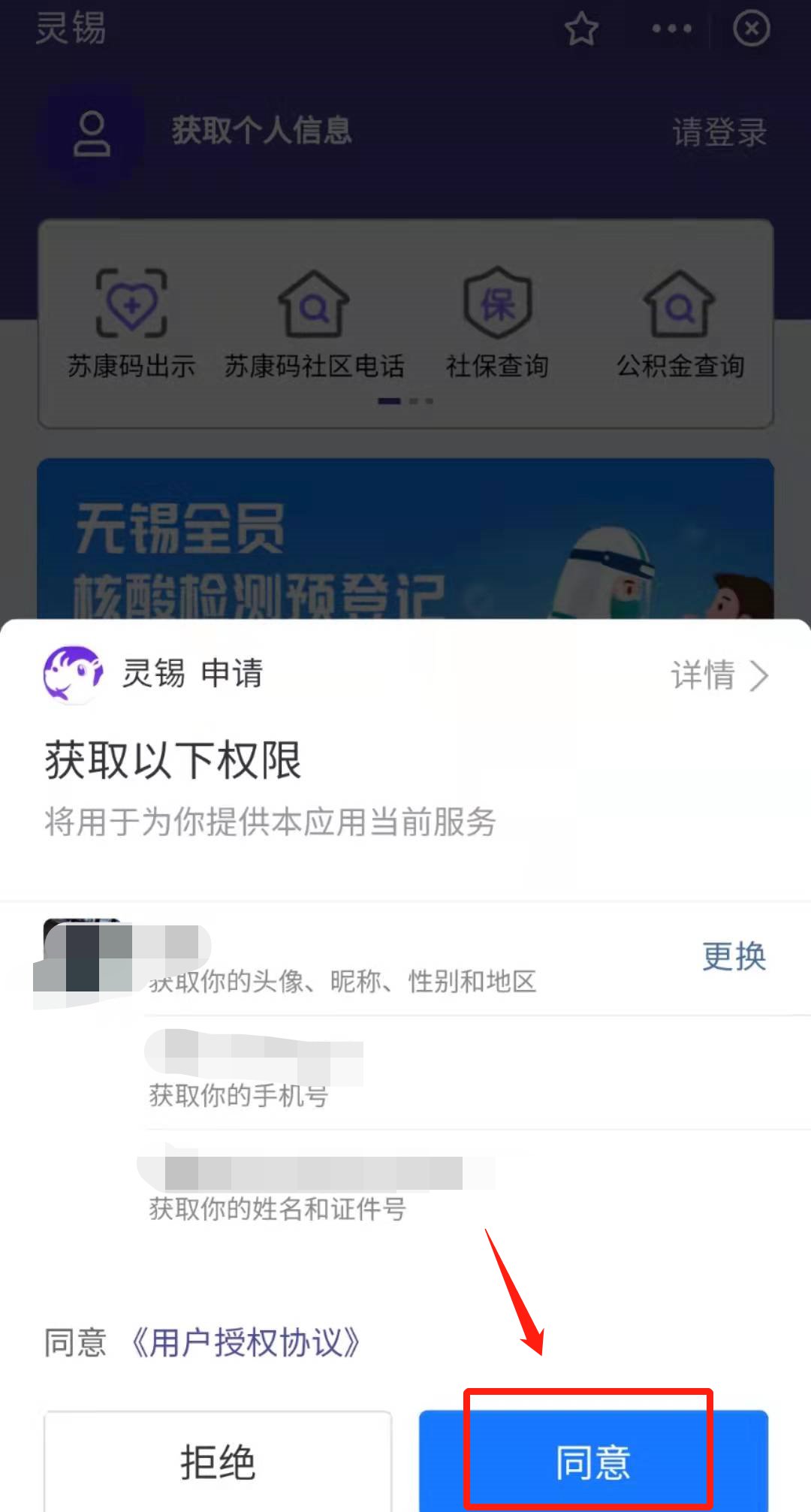Open the 无锡全员核酸检测预登记 banner

coord(405,541)
